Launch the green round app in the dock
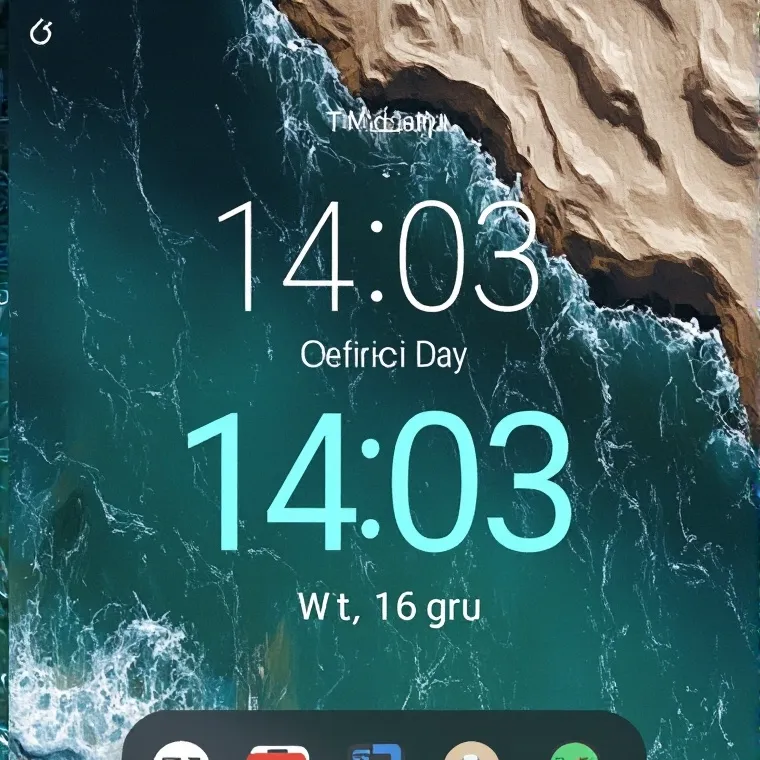Viewport: 760px width, 760px height. coord(573,752)
